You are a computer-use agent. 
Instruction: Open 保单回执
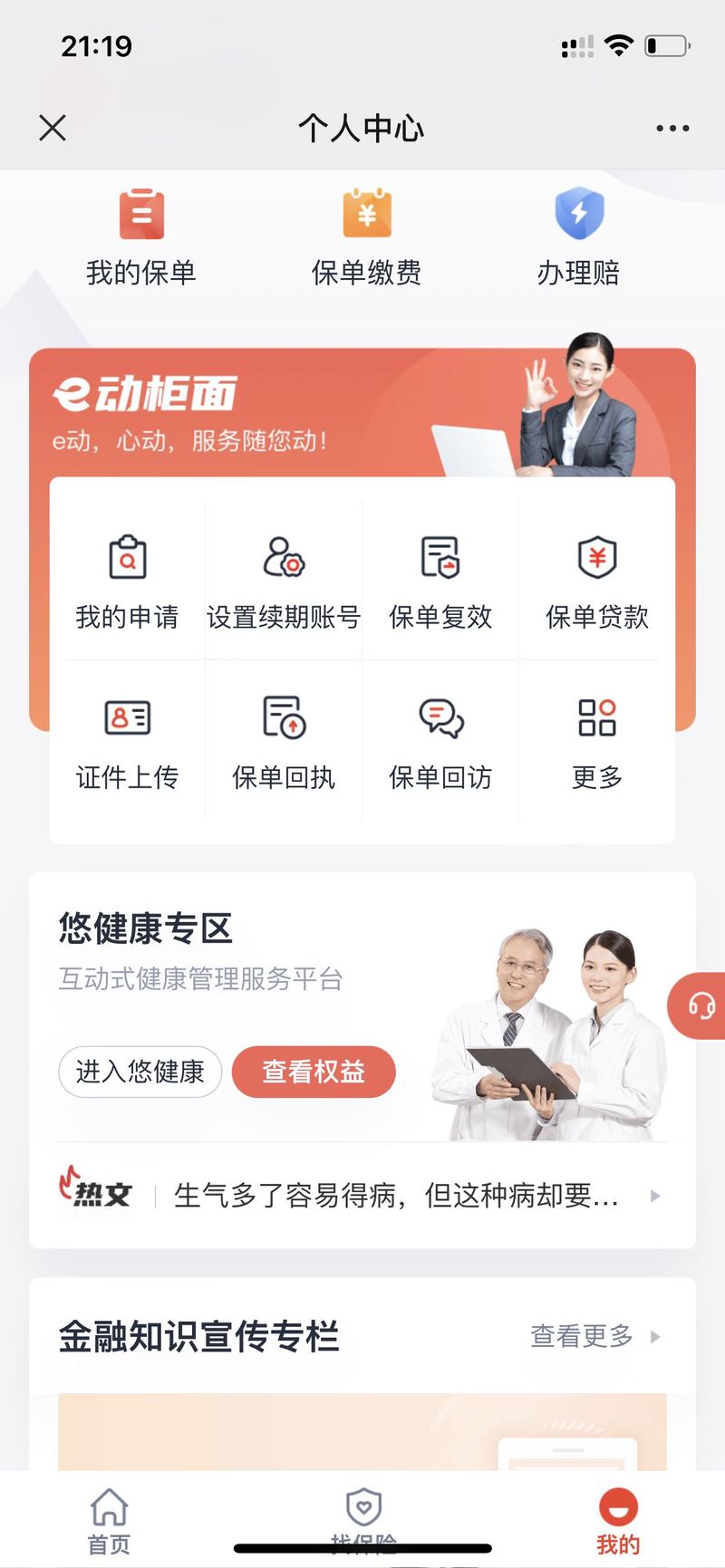tap(284, 741)
